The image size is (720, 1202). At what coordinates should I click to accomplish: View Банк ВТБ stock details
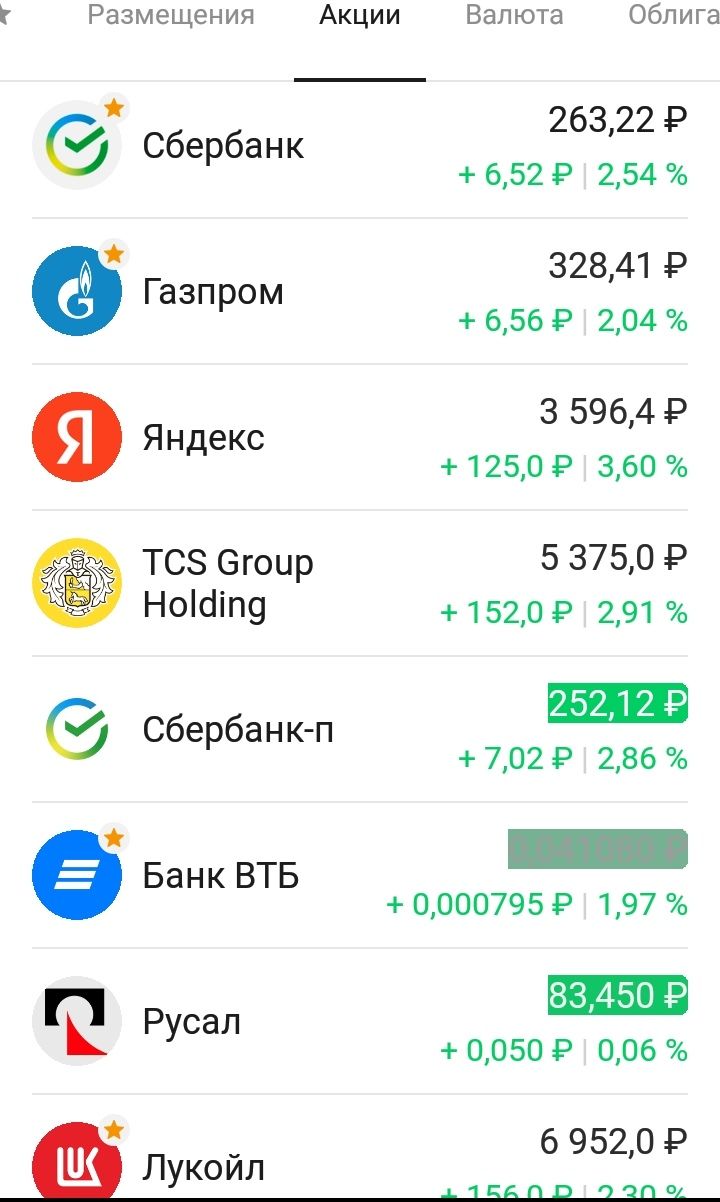tap(360, 876)
